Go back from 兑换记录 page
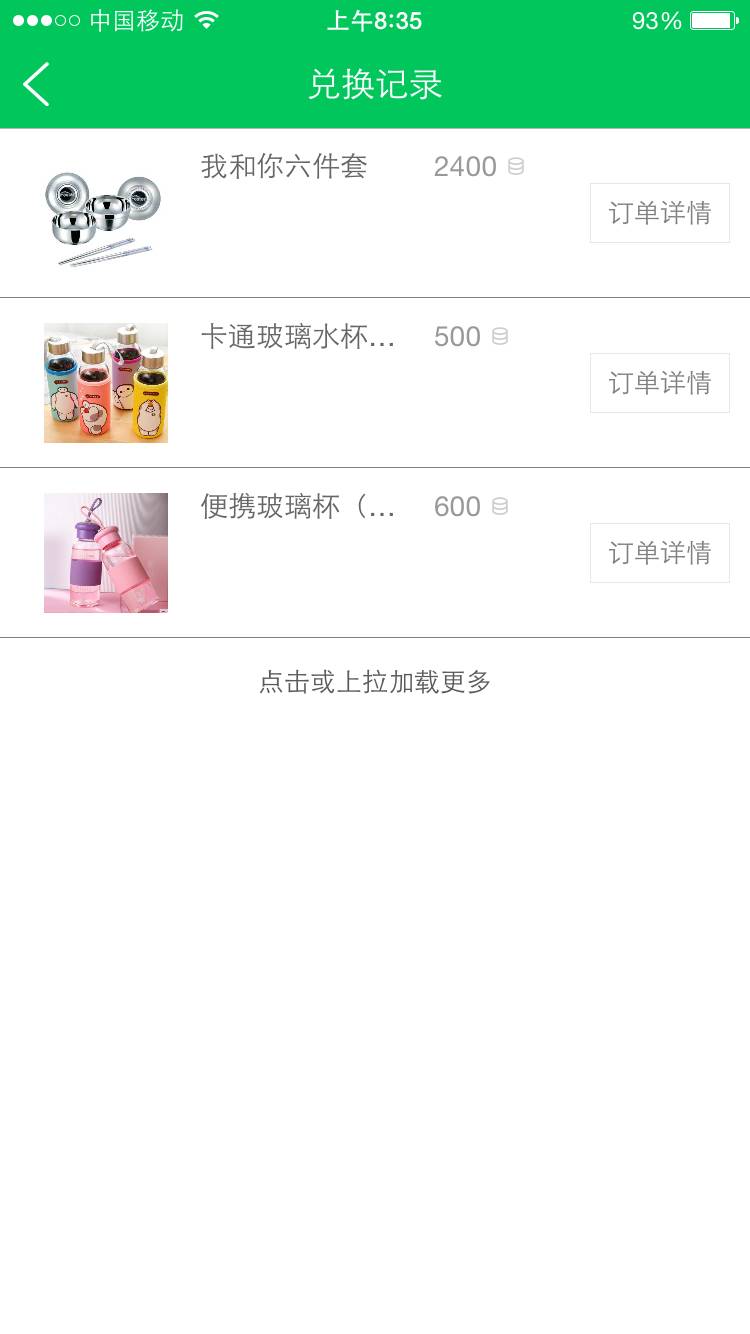This screenshot has width=750, height=1334. (36, 85)
